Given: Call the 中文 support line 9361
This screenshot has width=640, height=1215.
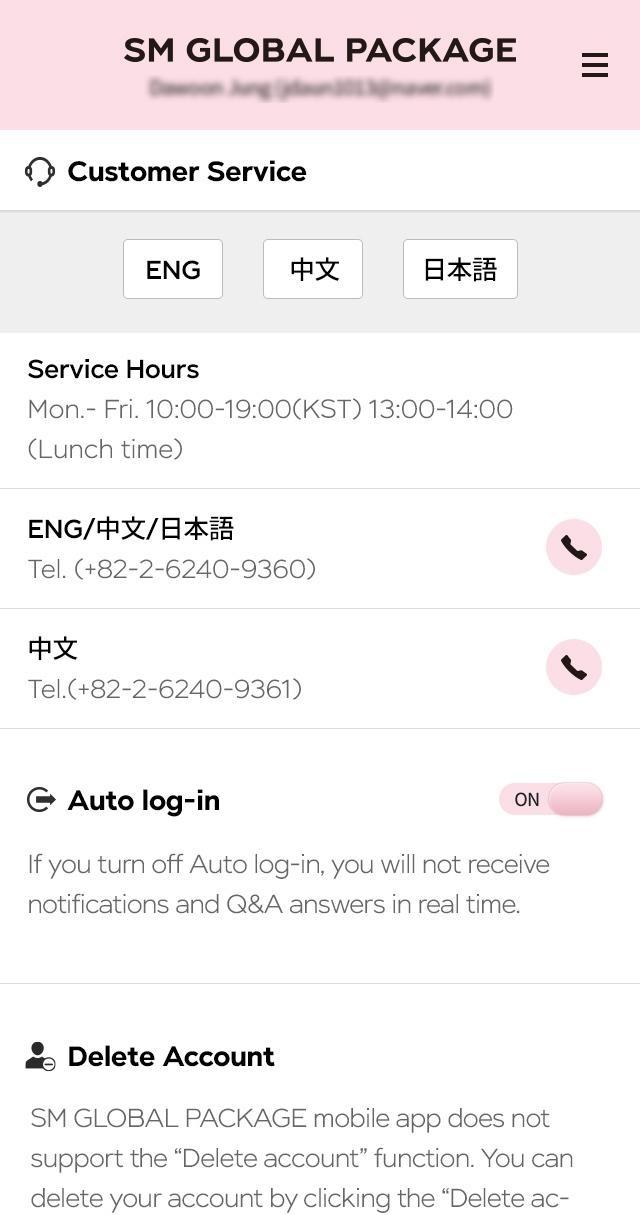Looking at the screenshot, I should pyautogui.click(x=574, y=667).
